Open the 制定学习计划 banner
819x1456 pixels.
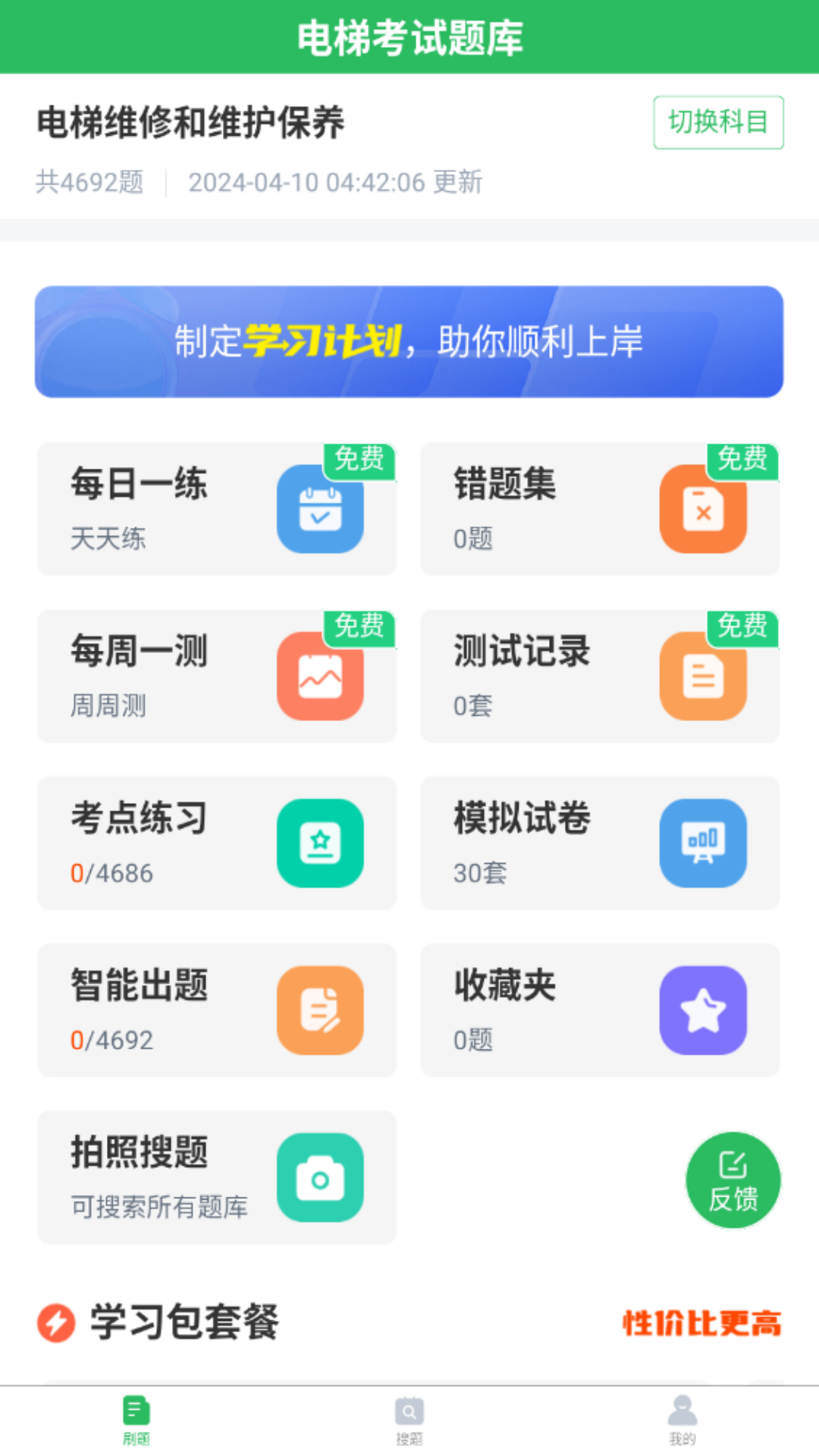coord(409,340)
